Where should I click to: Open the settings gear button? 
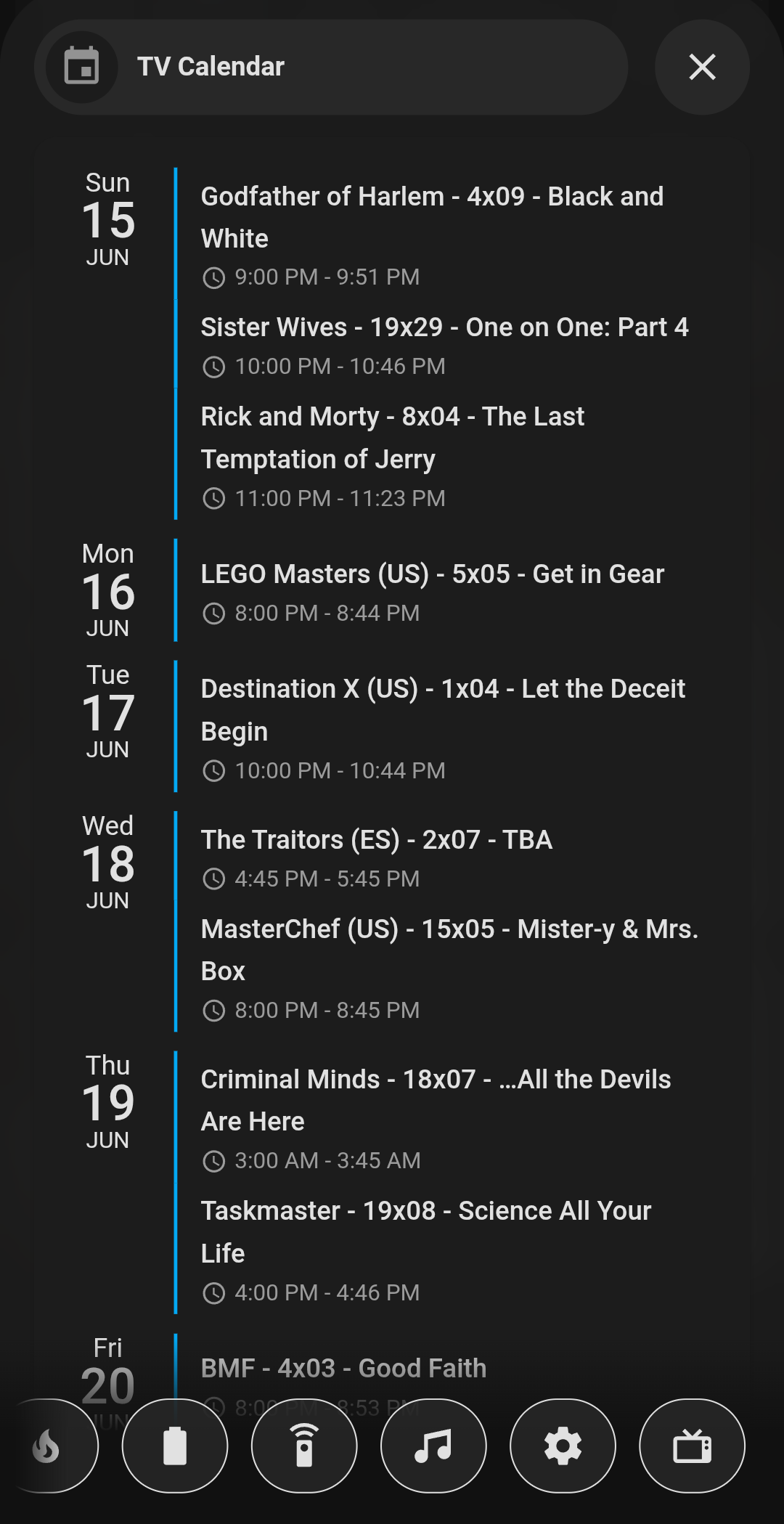(x=563, y=1446)
